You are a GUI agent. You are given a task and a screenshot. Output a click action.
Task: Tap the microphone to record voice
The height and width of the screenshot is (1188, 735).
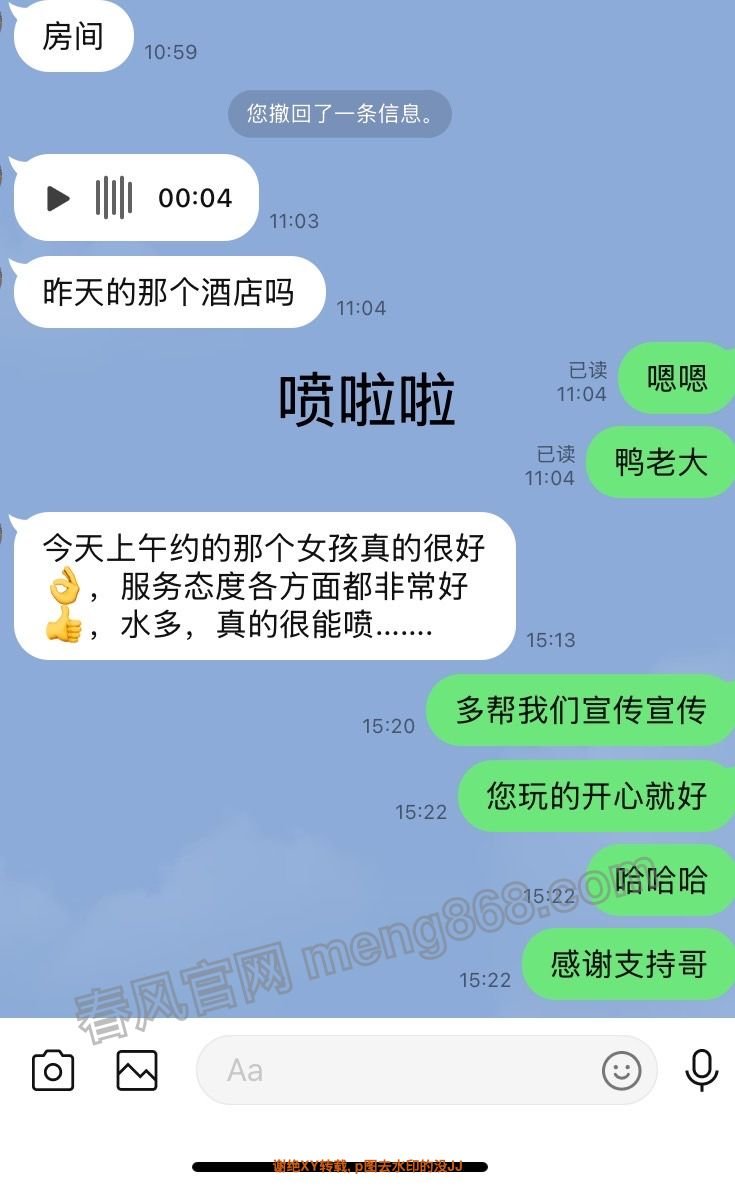701,1071
